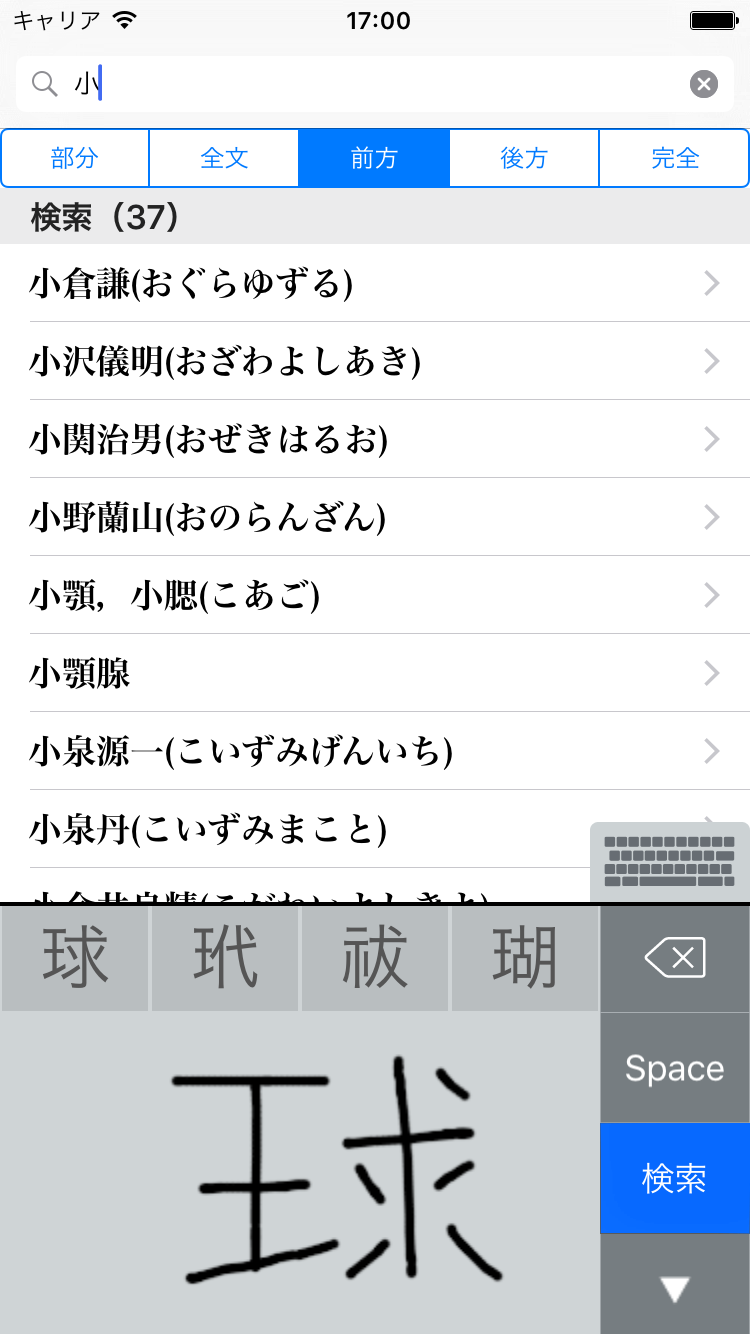The image size is (750, 1334).
Task: Select the 完全 search mode
Action: coord(674,158)
